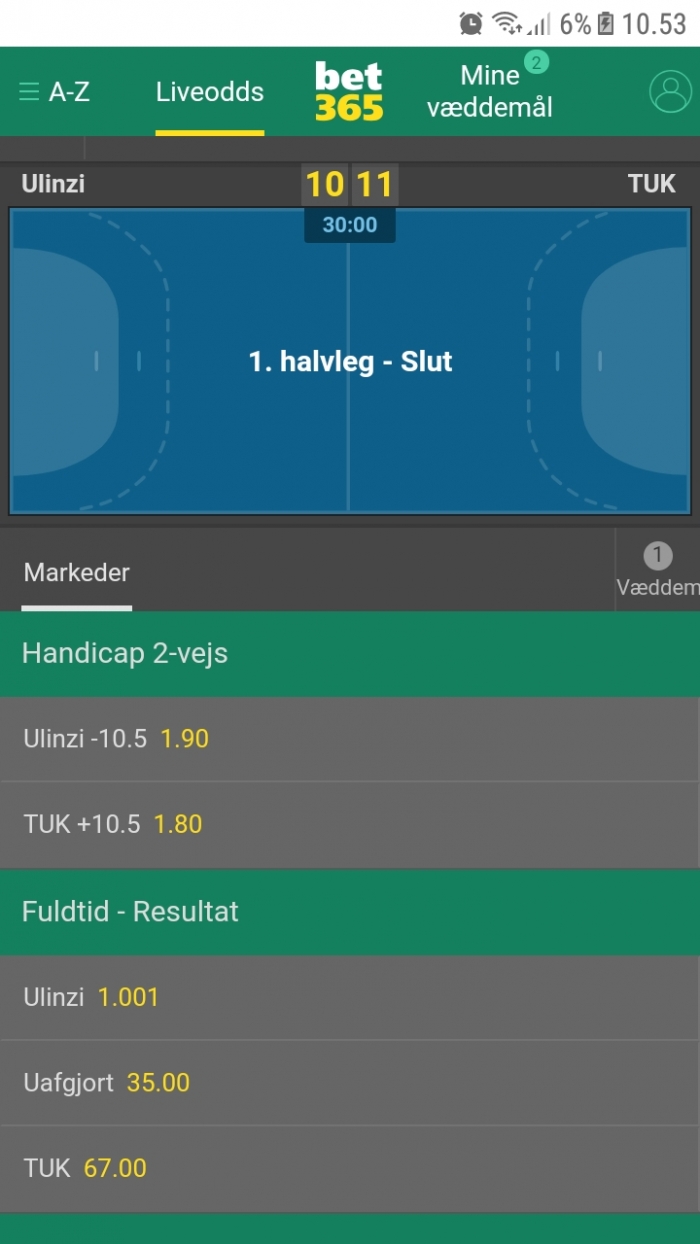The width and height of the screenshot is (700, 1244).
Task: Select the Markeder tab
Action: (x=77, y=573)
